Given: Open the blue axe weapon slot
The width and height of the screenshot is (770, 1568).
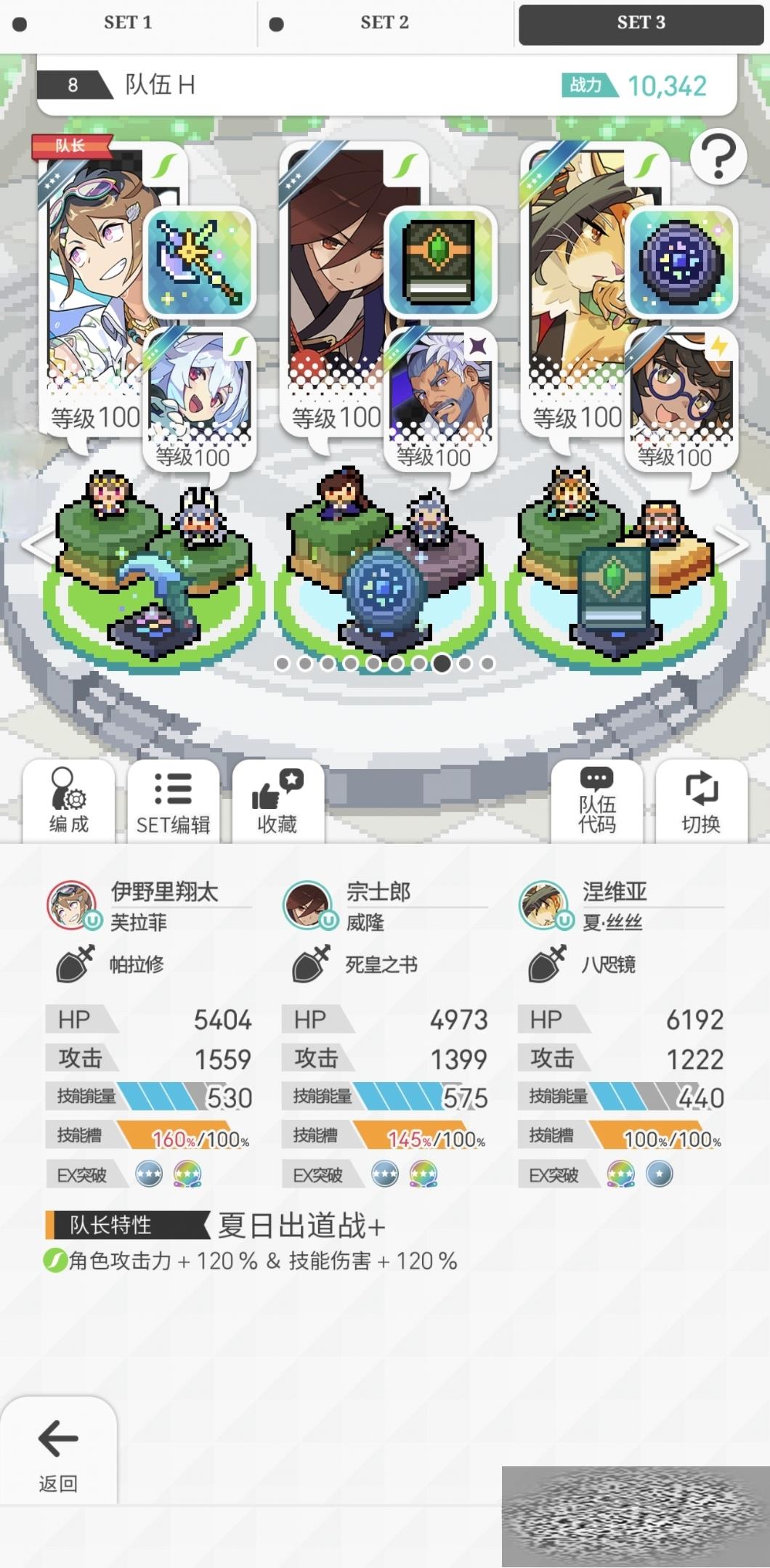Looking at the screenshot, I should [x=200, y=263].
